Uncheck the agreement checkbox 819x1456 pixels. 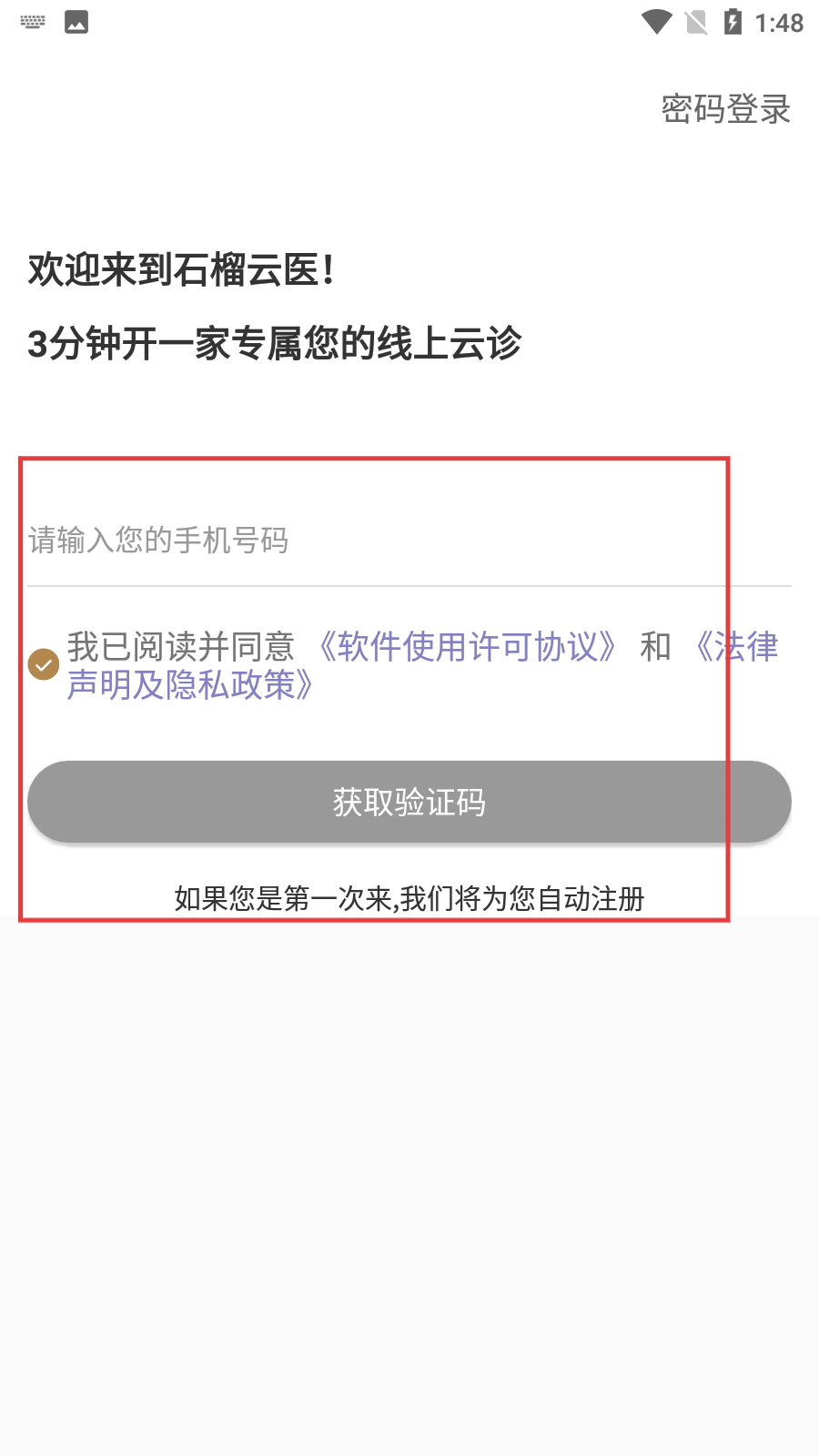tap(44, 664)
